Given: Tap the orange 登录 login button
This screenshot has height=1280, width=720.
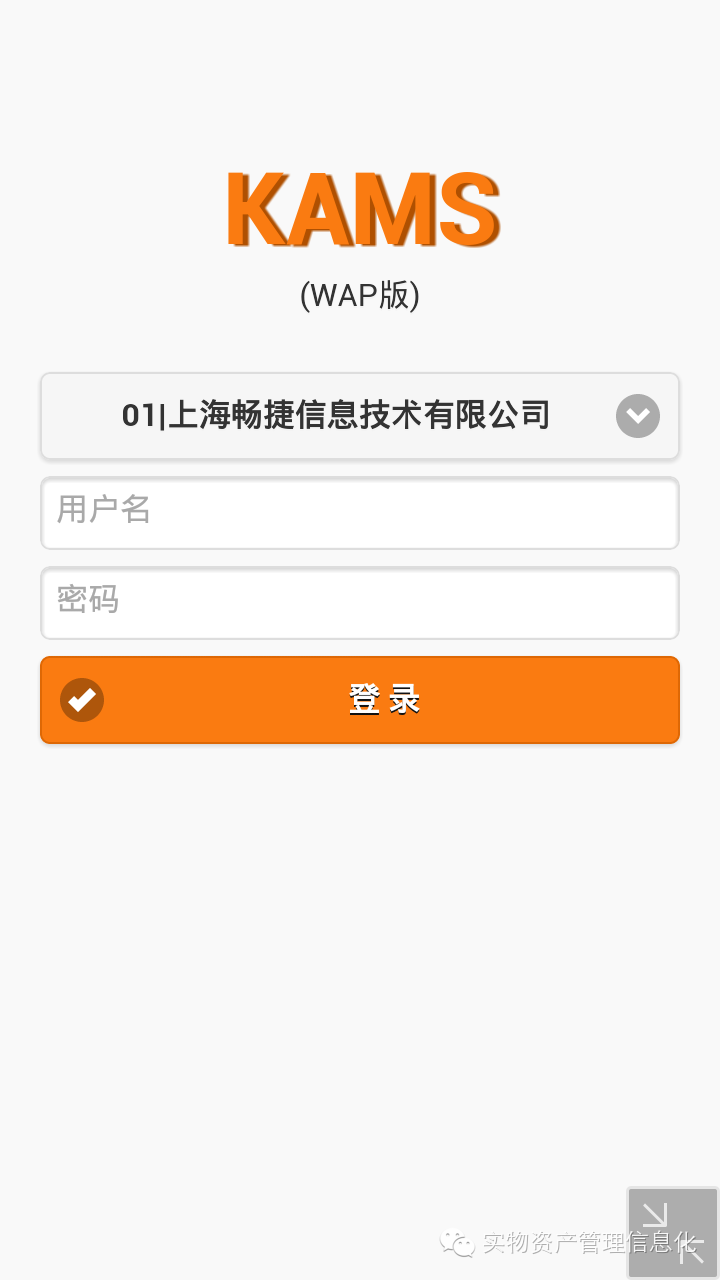Looking at the screenshot, I should click(360, 700).
